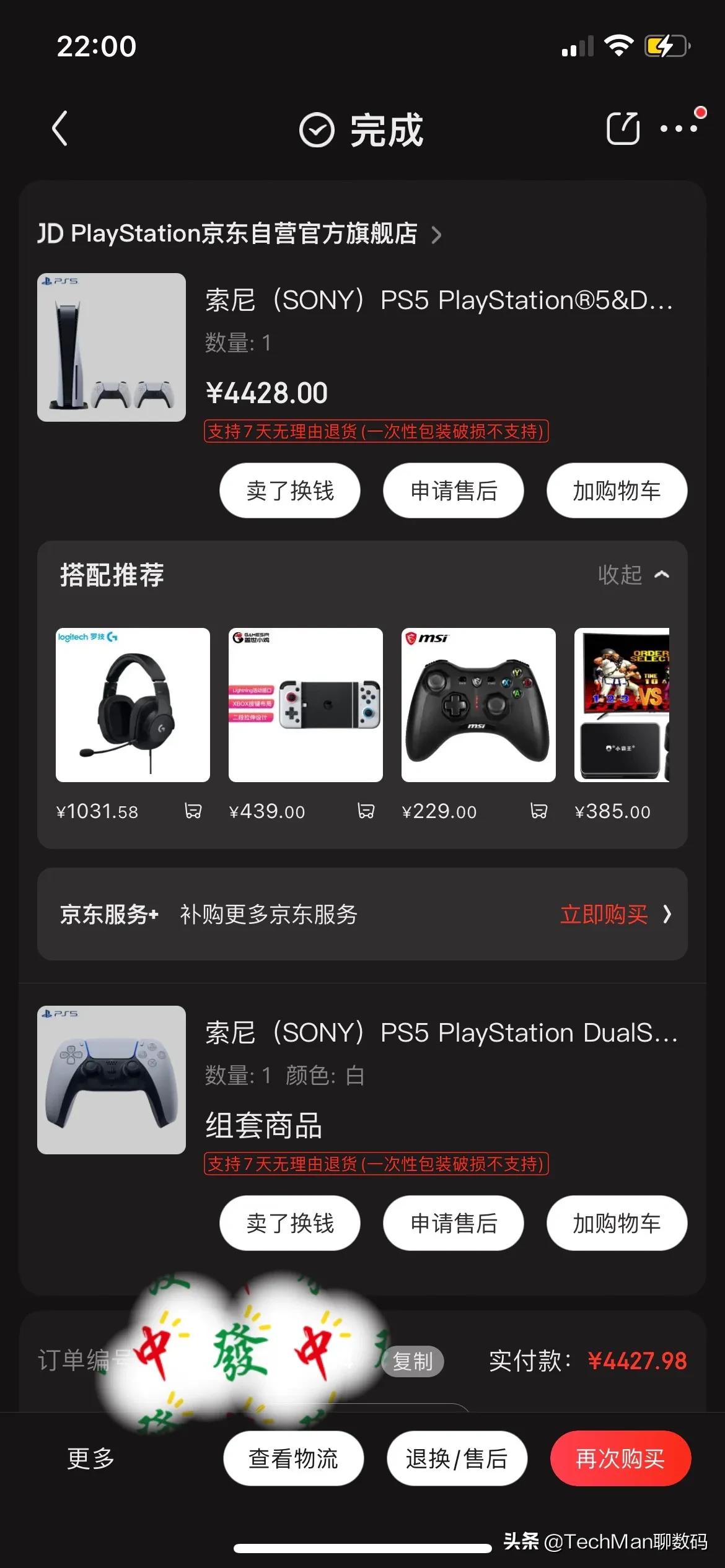Open the share icon in the top bar
Screen dimensions: 725x1568
(623, 128)
